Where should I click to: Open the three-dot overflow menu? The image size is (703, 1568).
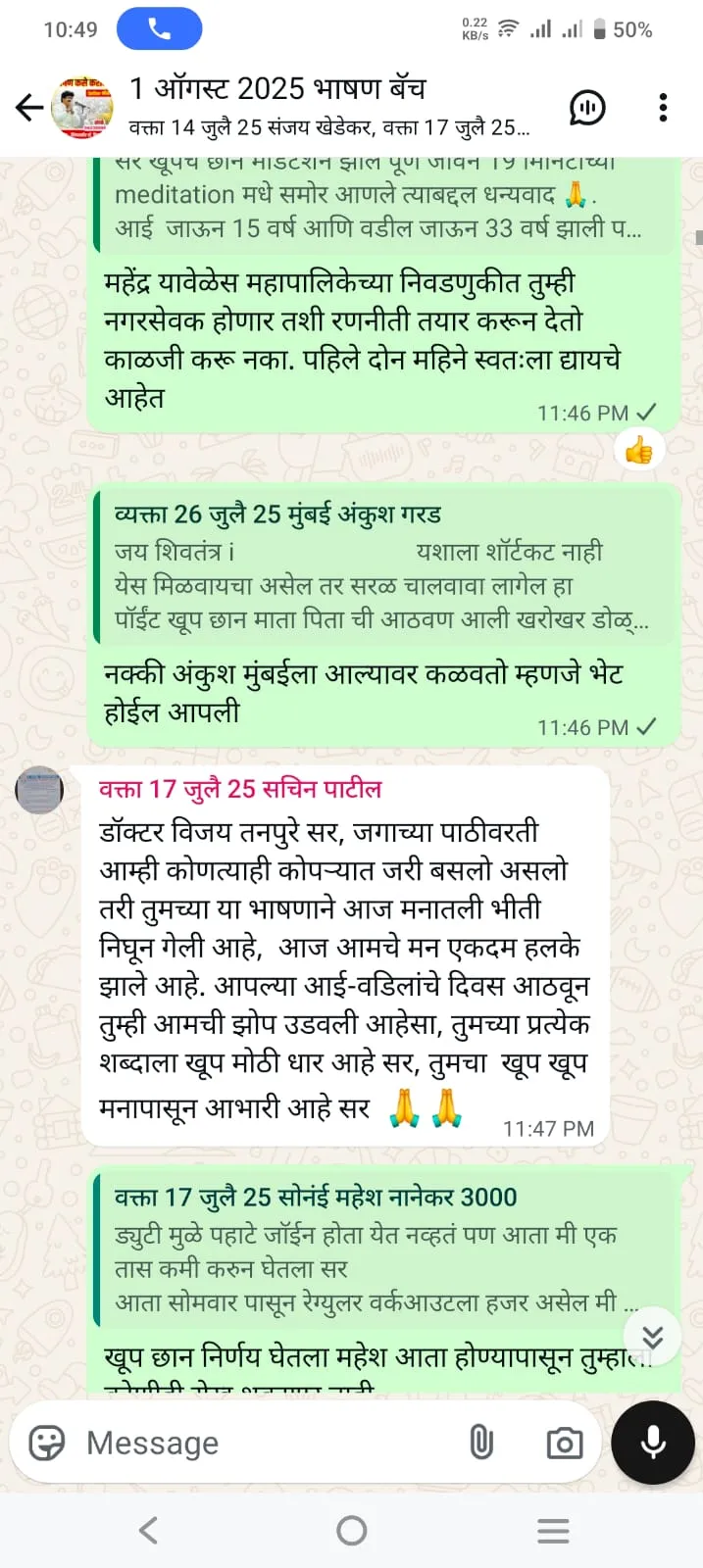click(x=664, y=107)
